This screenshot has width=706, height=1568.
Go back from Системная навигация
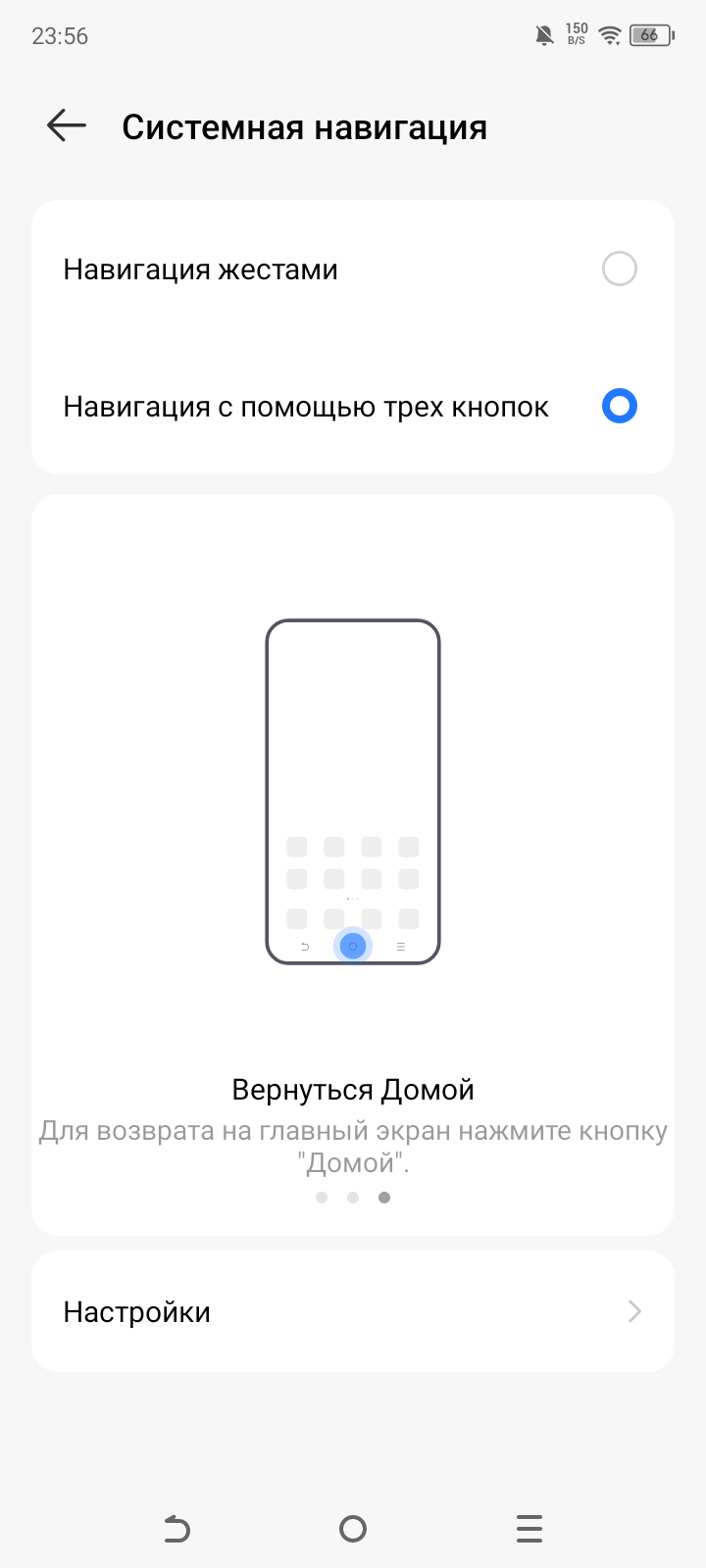pyautogui.click(x=67, y=126)
